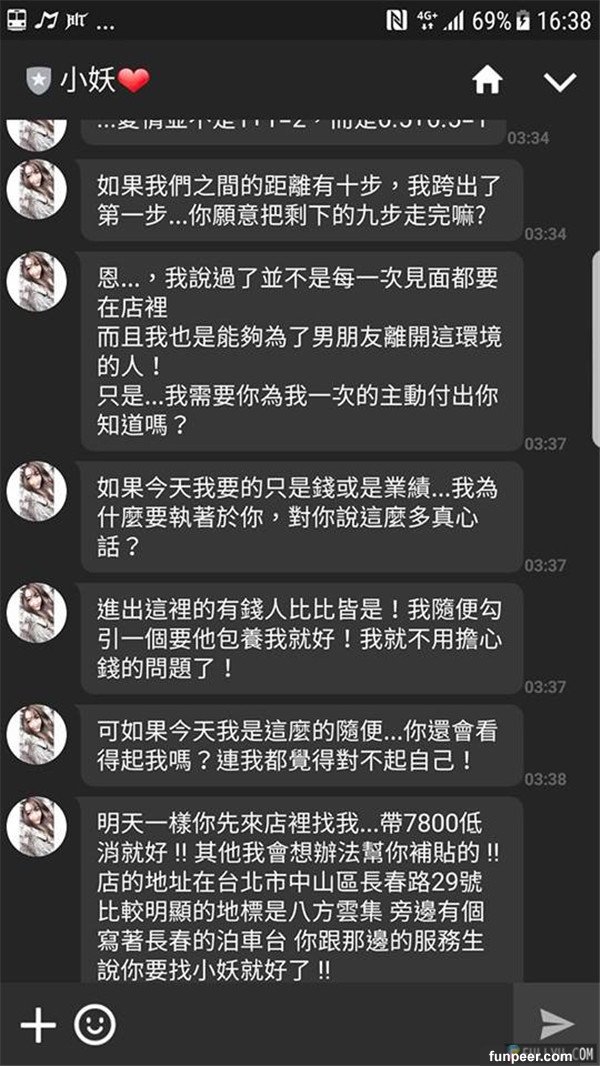The width and height of the screenshot is (600, 1066).
Task: Send the message with arrow icon
Action: click(556, 1023)
